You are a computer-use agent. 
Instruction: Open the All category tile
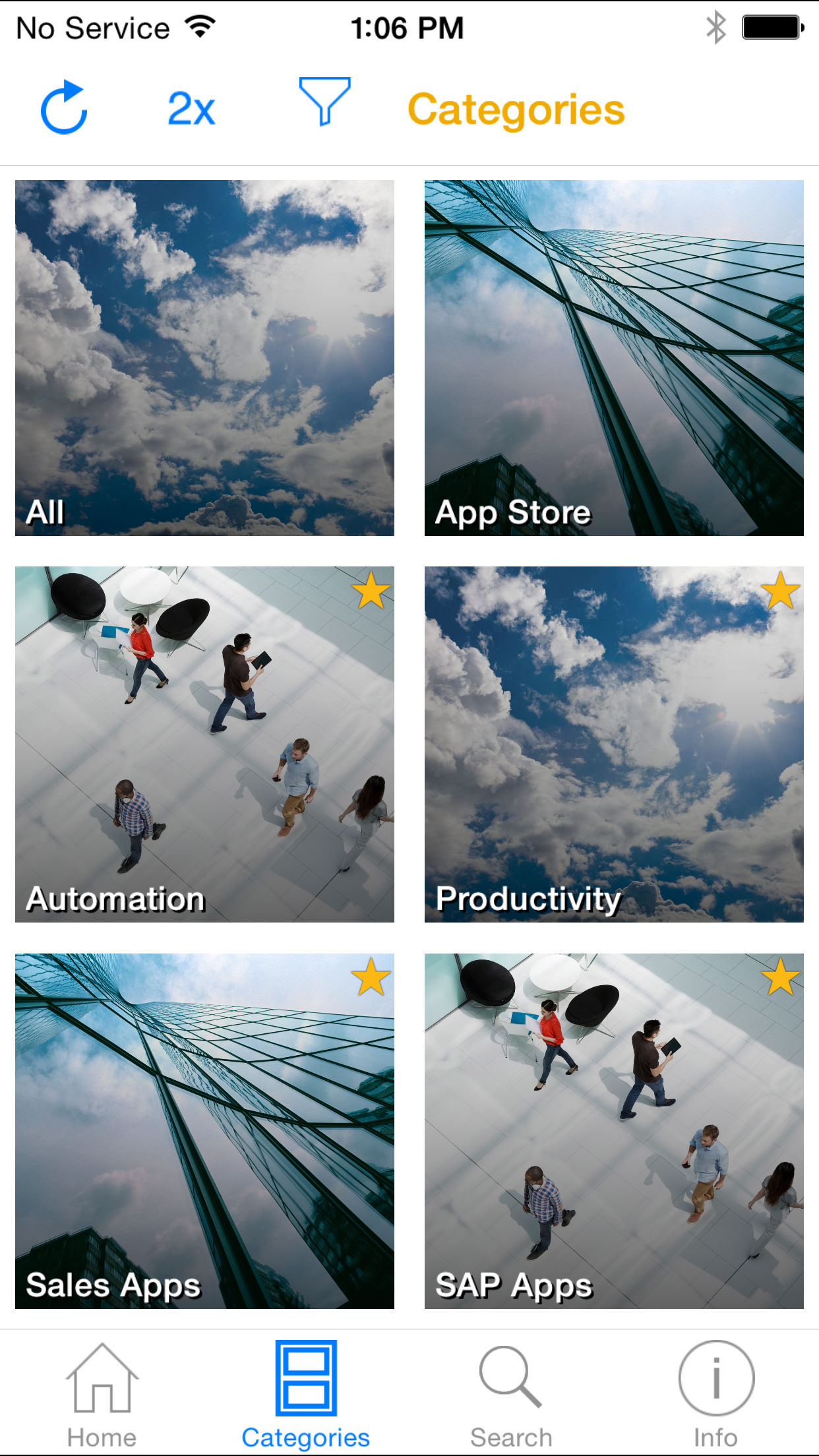point(204,357)
